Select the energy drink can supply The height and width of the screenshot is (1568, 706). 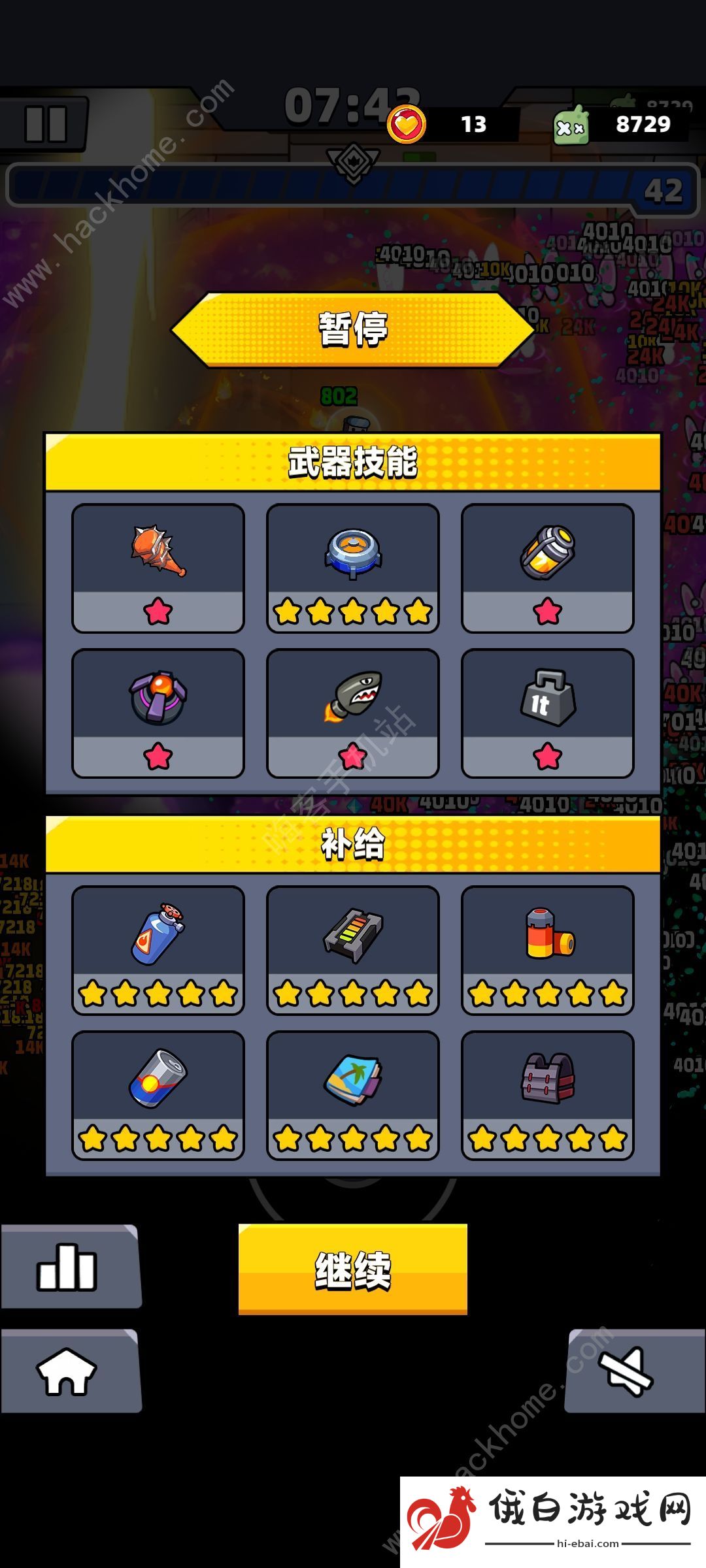click(158, 1094)
